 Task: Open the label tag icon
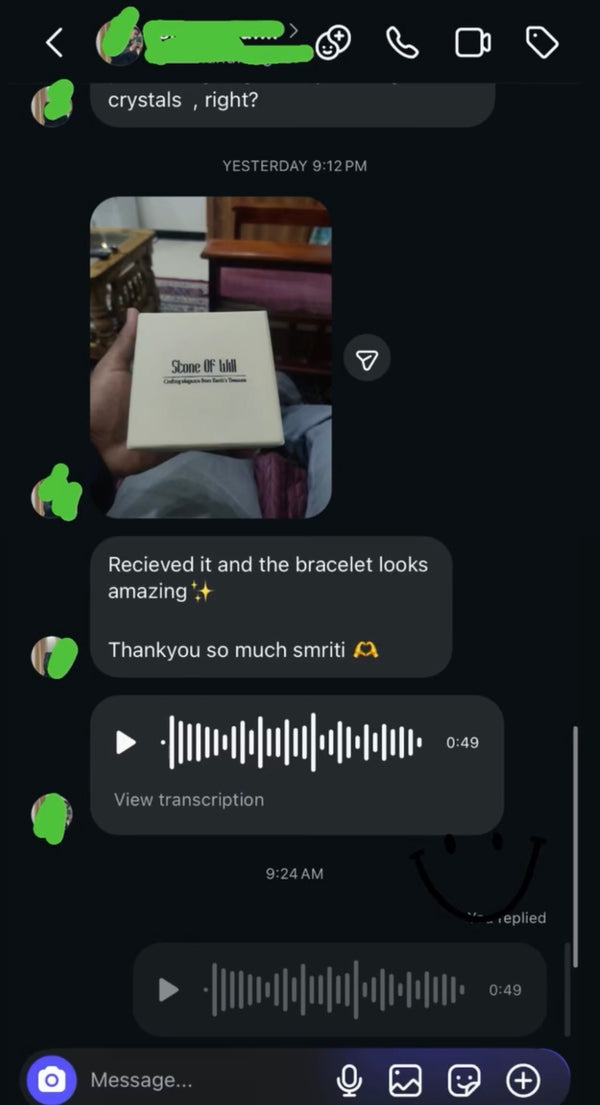click(541, 42)
